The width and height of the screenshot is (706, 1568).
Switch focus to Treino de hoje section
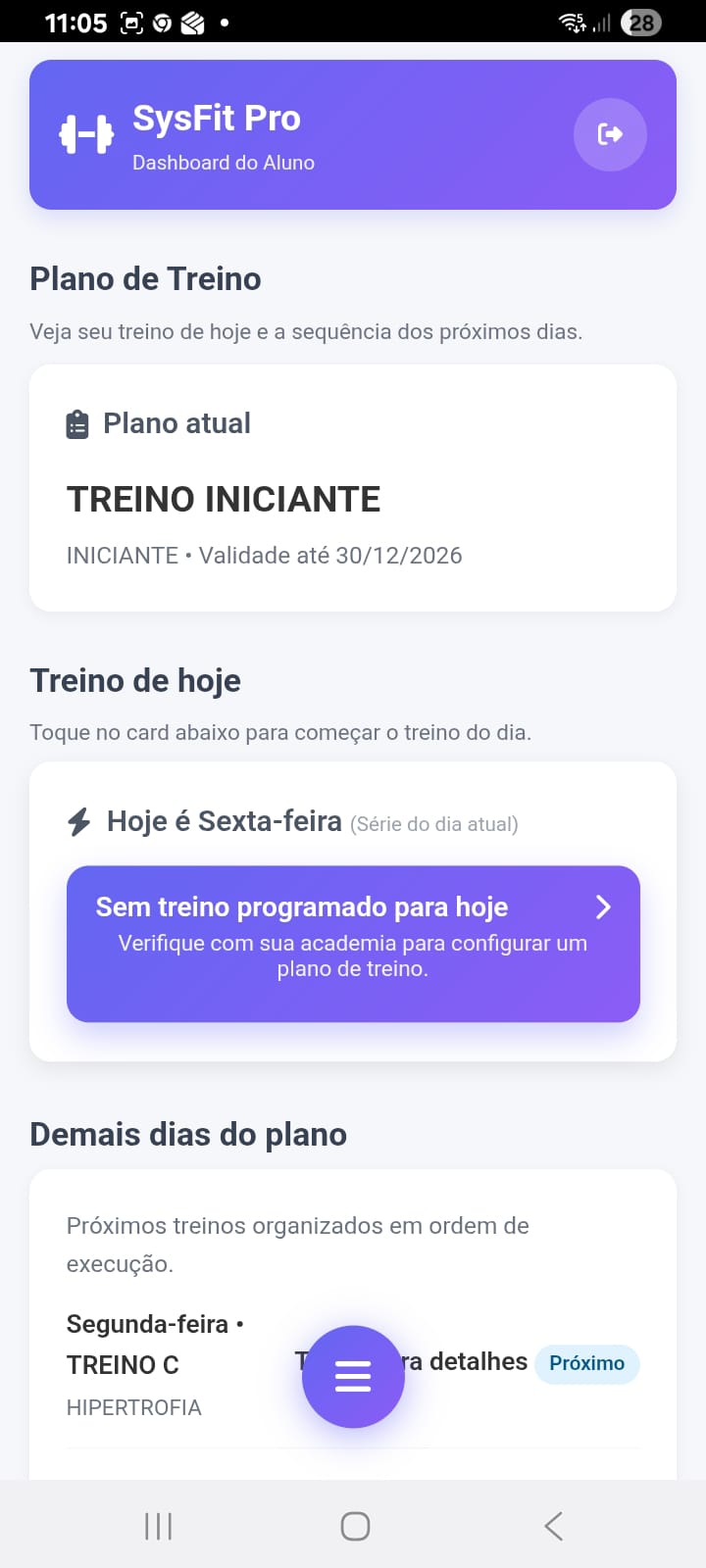point(135,680)
